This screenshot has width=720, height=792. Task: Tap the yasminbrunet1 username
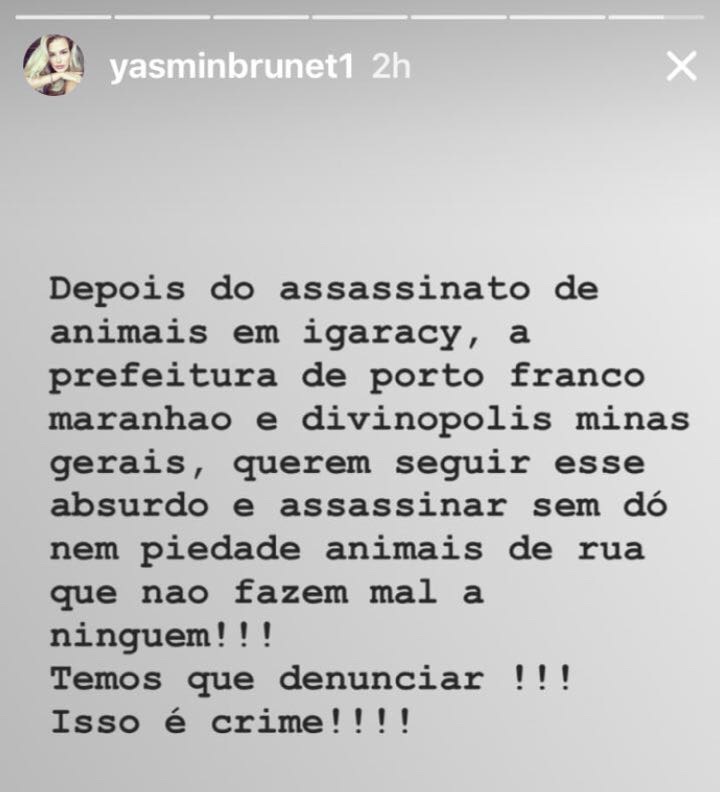pyautogui.click(x=231, y=67)
